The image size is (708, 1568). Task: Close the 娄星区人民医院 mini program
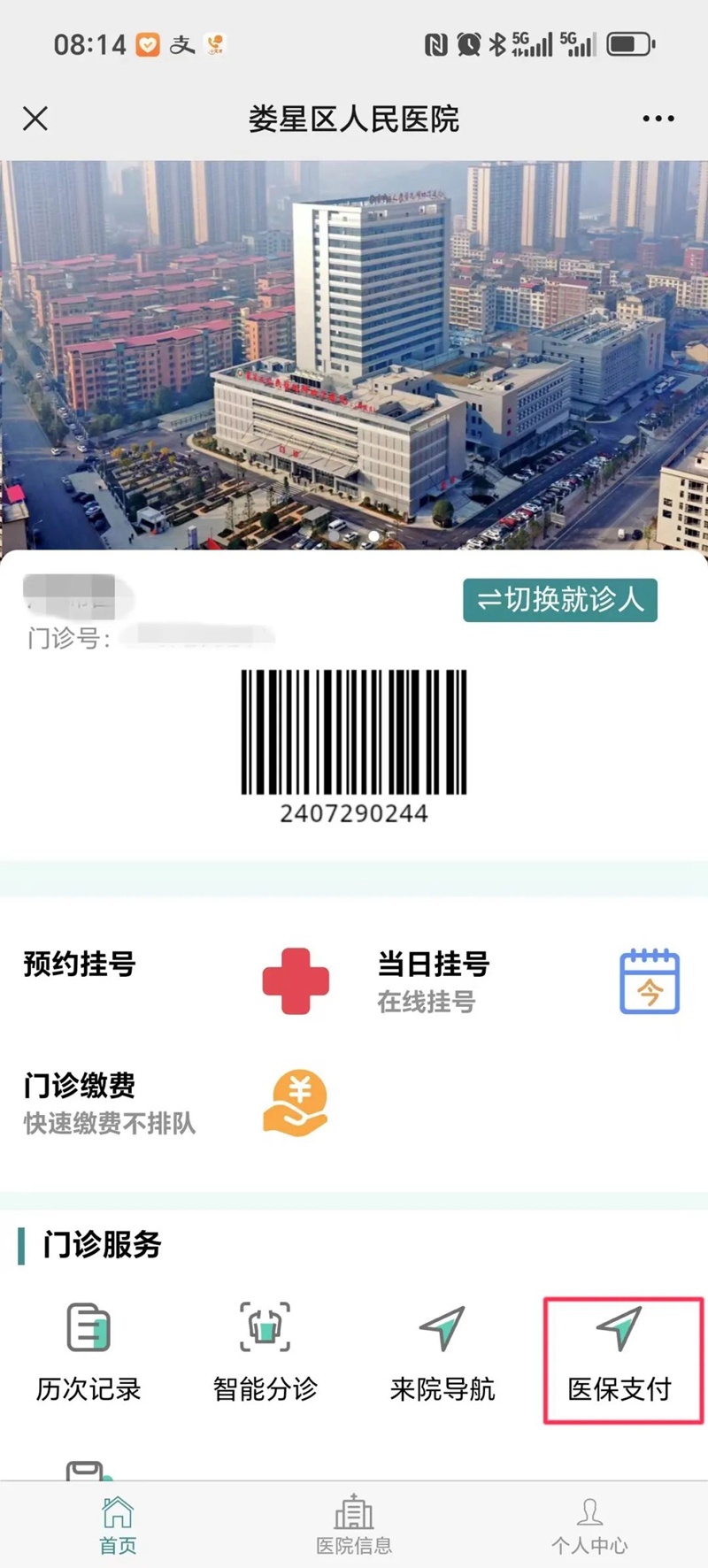(35, 119)
